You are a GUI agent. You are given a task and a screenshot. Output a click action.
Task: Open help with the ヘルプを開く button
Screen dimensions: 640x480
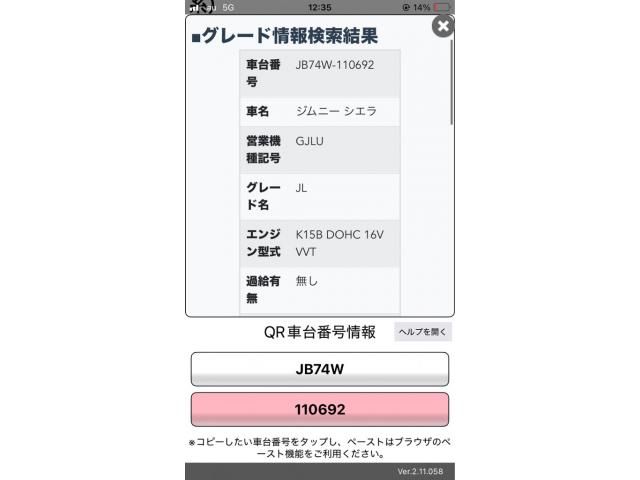[x=423, y=332]
